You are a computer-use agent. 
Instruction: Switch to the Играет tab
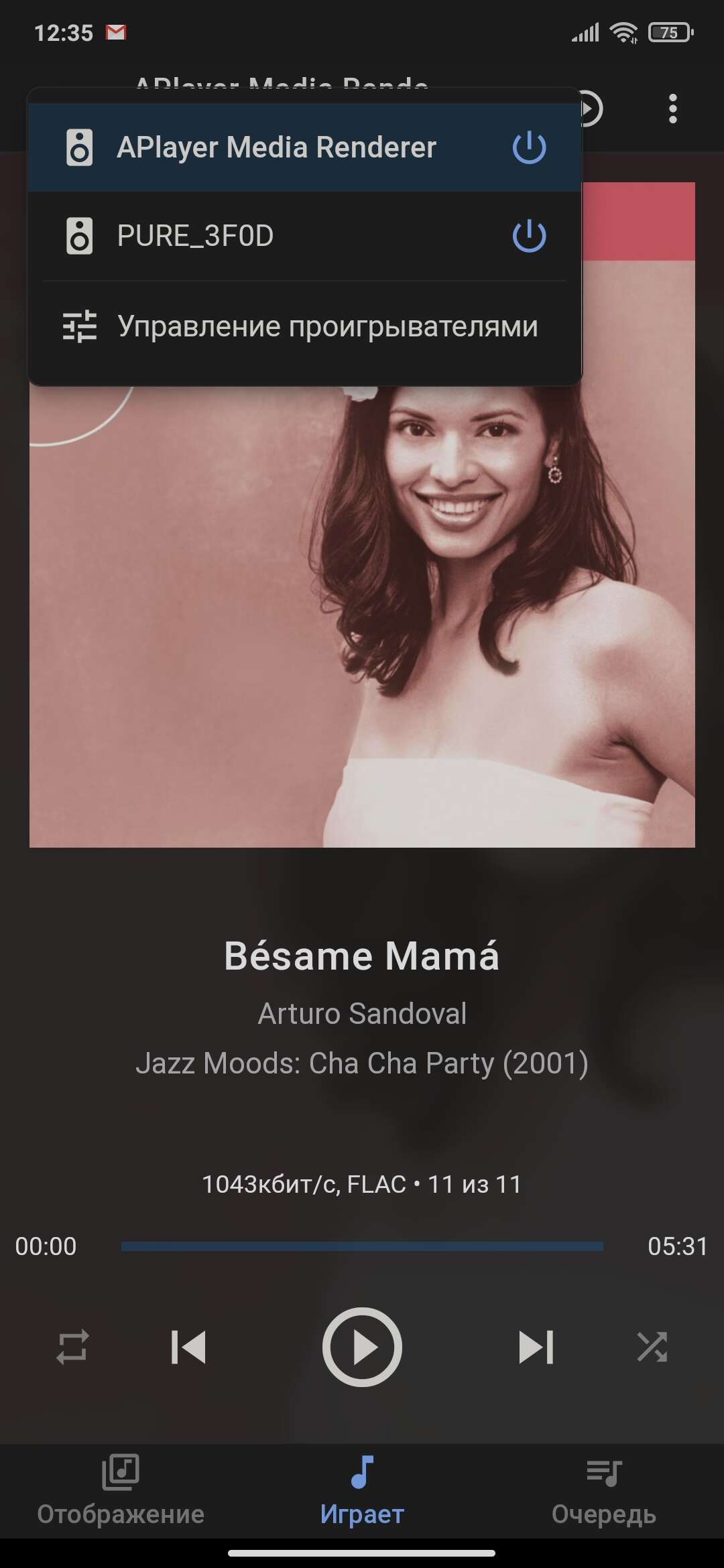point(362,1491)
